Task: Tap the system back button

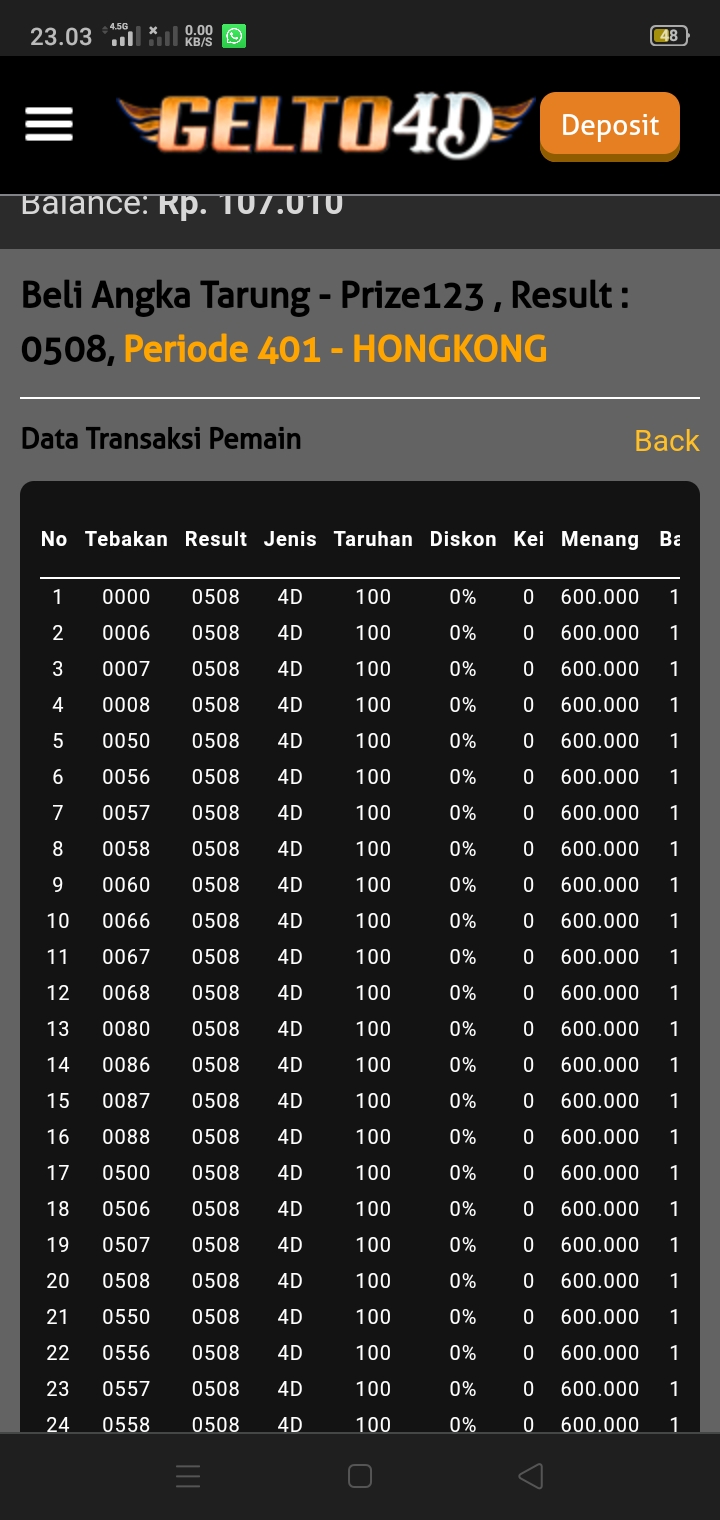Action: click(531, 1476)
